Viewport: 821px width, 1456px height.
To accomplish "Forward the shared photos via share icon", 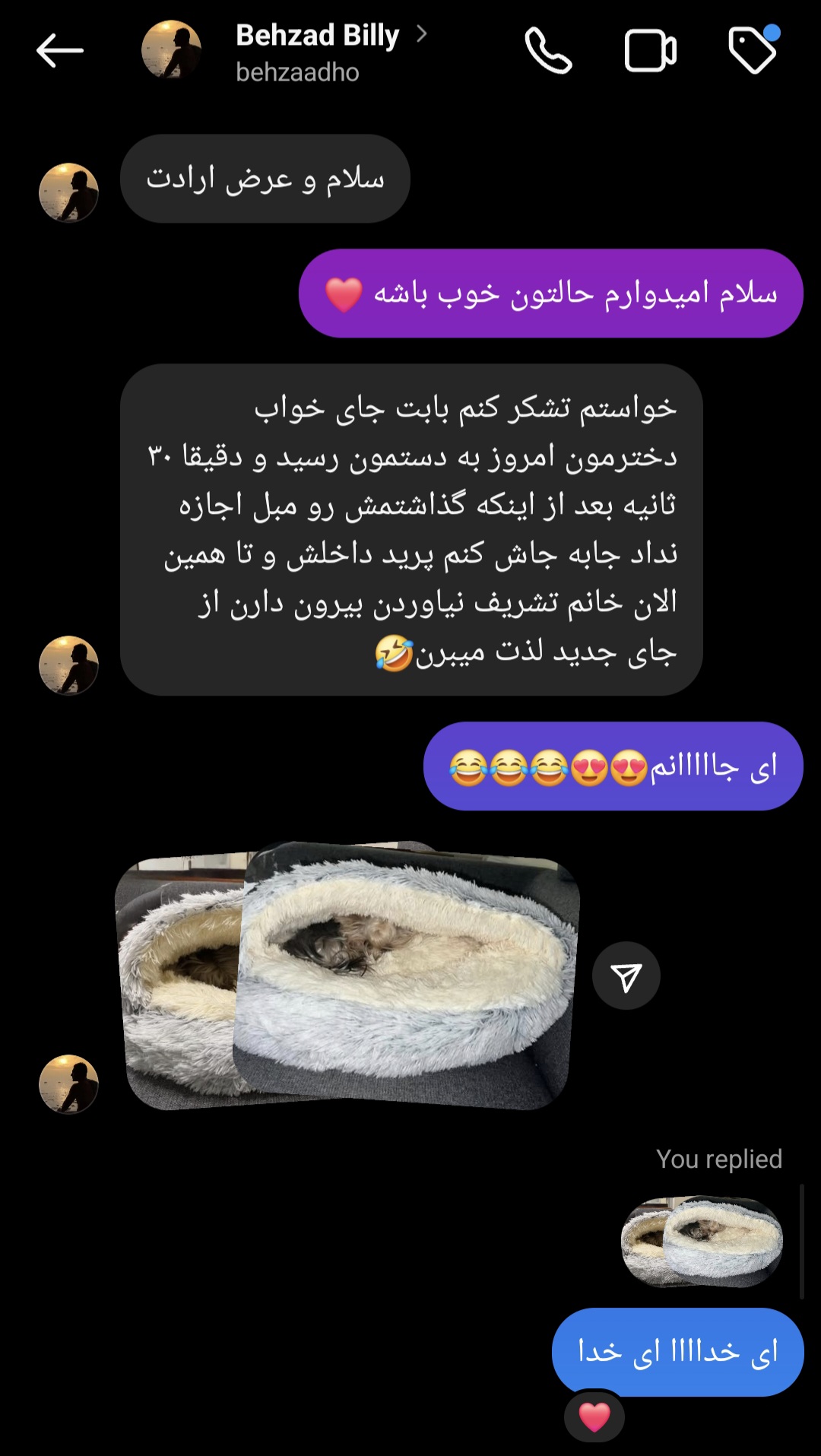I will 626,976.
